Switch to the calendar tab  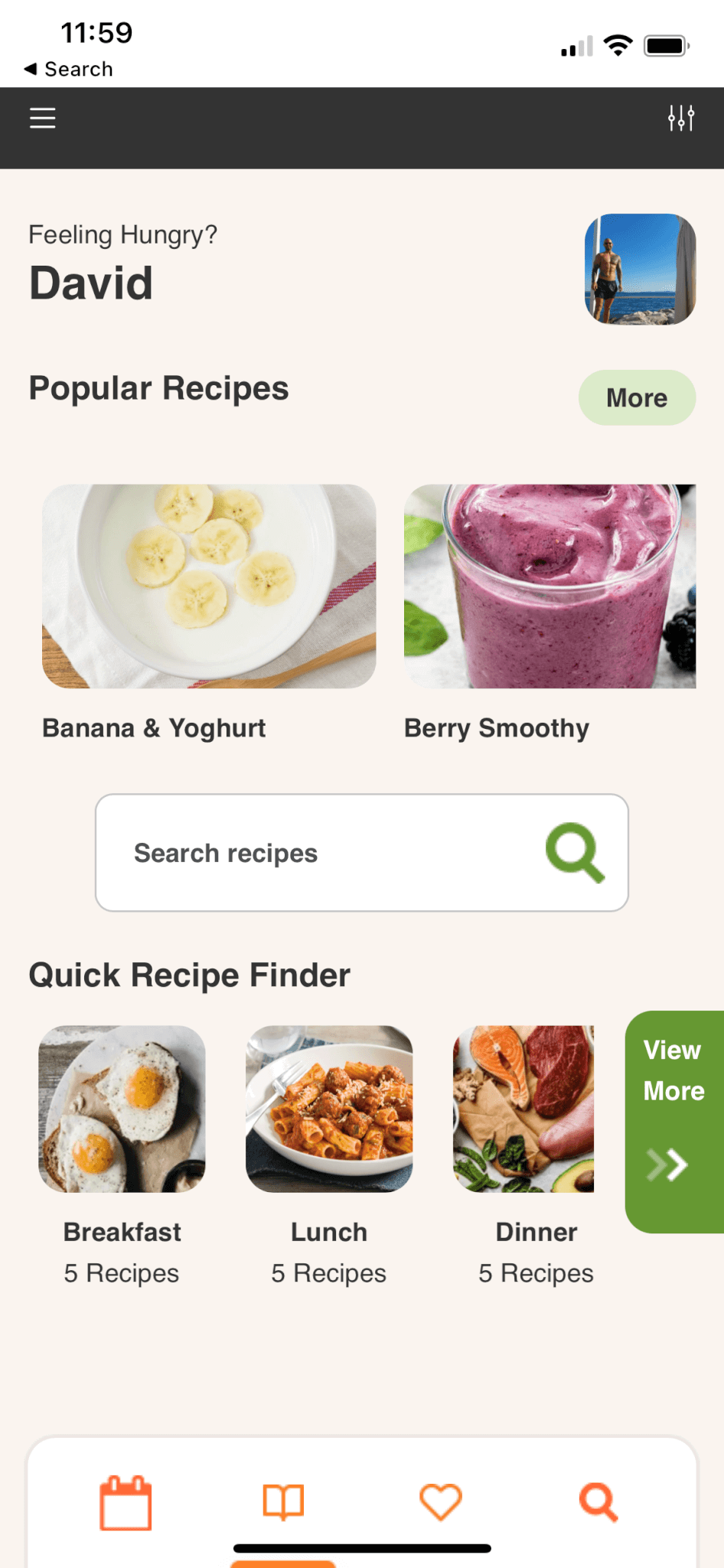coord(126,1503)
